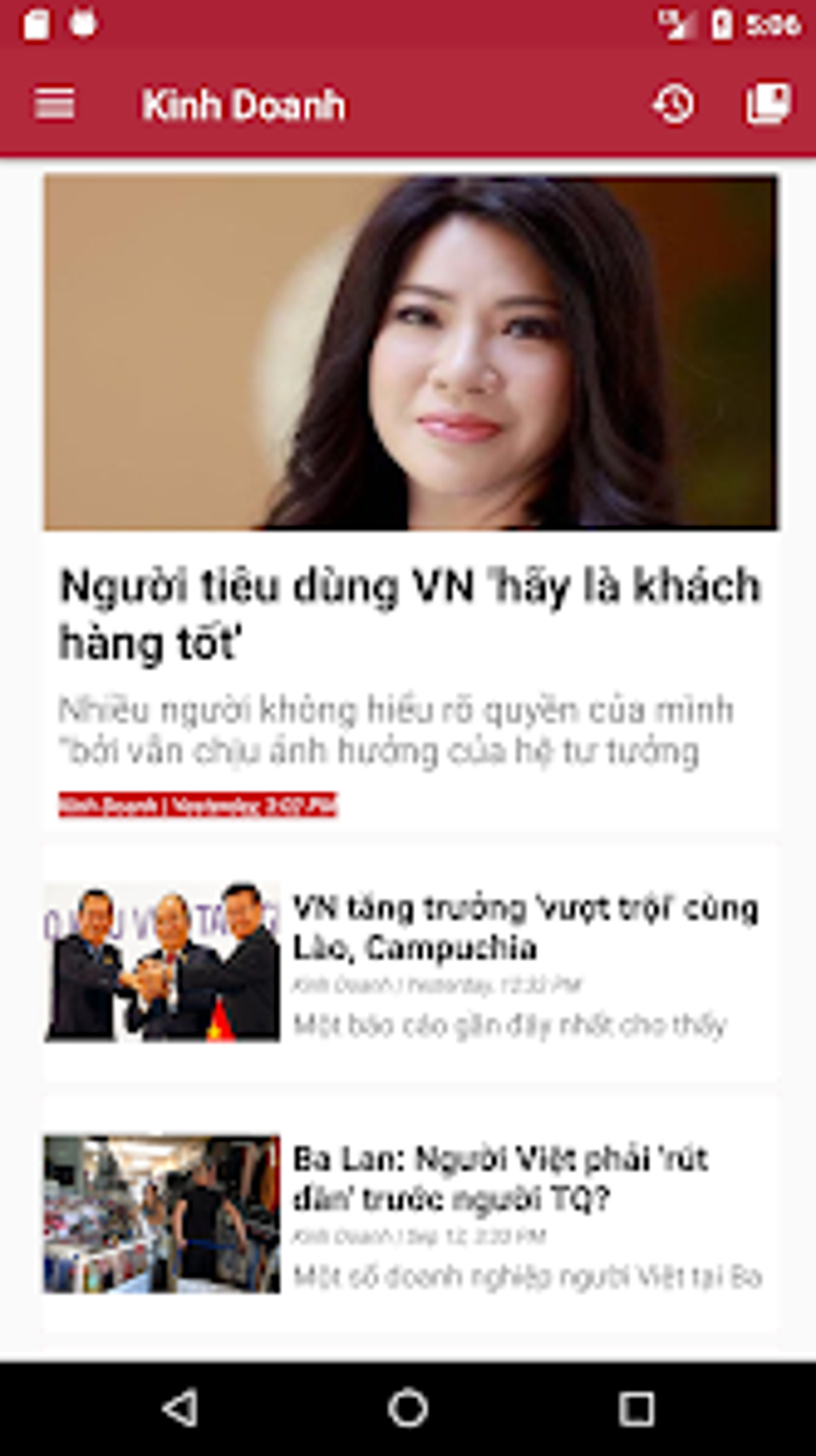Read 'VN tăng trưởng vượt trội cùng Lào, Campuchia'

pos(524,928)
